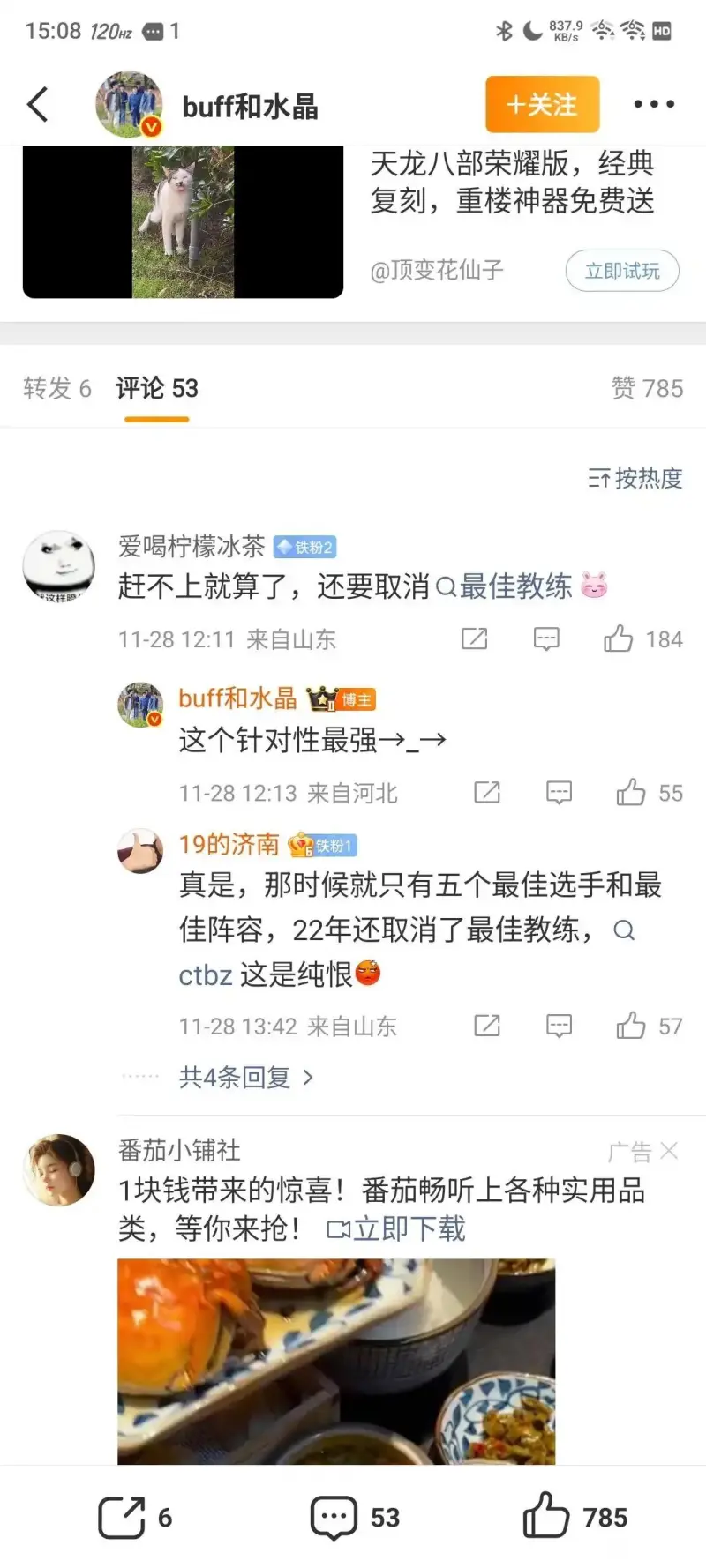Repost 爱喝柠檬冰茶's comment

pos(475,638)
